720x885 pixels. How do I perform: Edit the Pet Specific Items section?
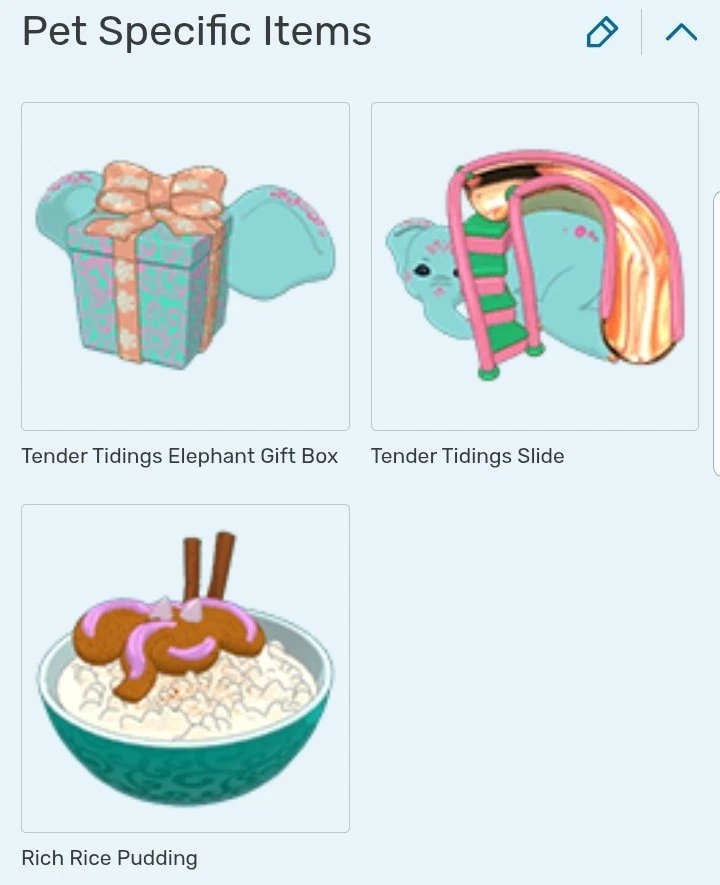pos(601,32)
